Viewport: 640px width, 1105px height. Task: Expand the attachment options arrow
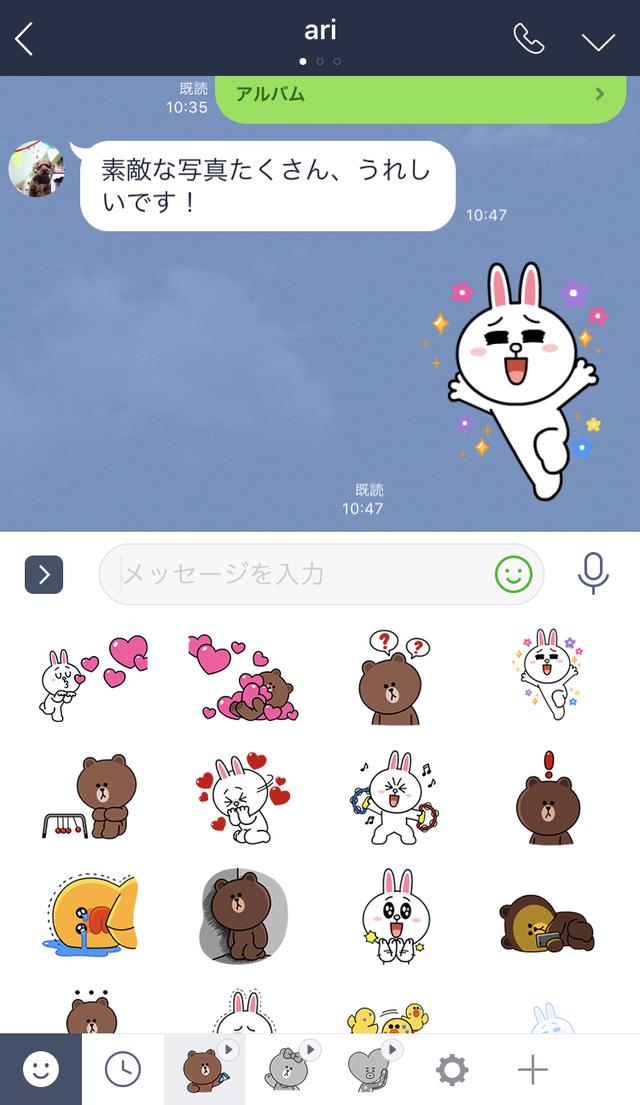44,574
